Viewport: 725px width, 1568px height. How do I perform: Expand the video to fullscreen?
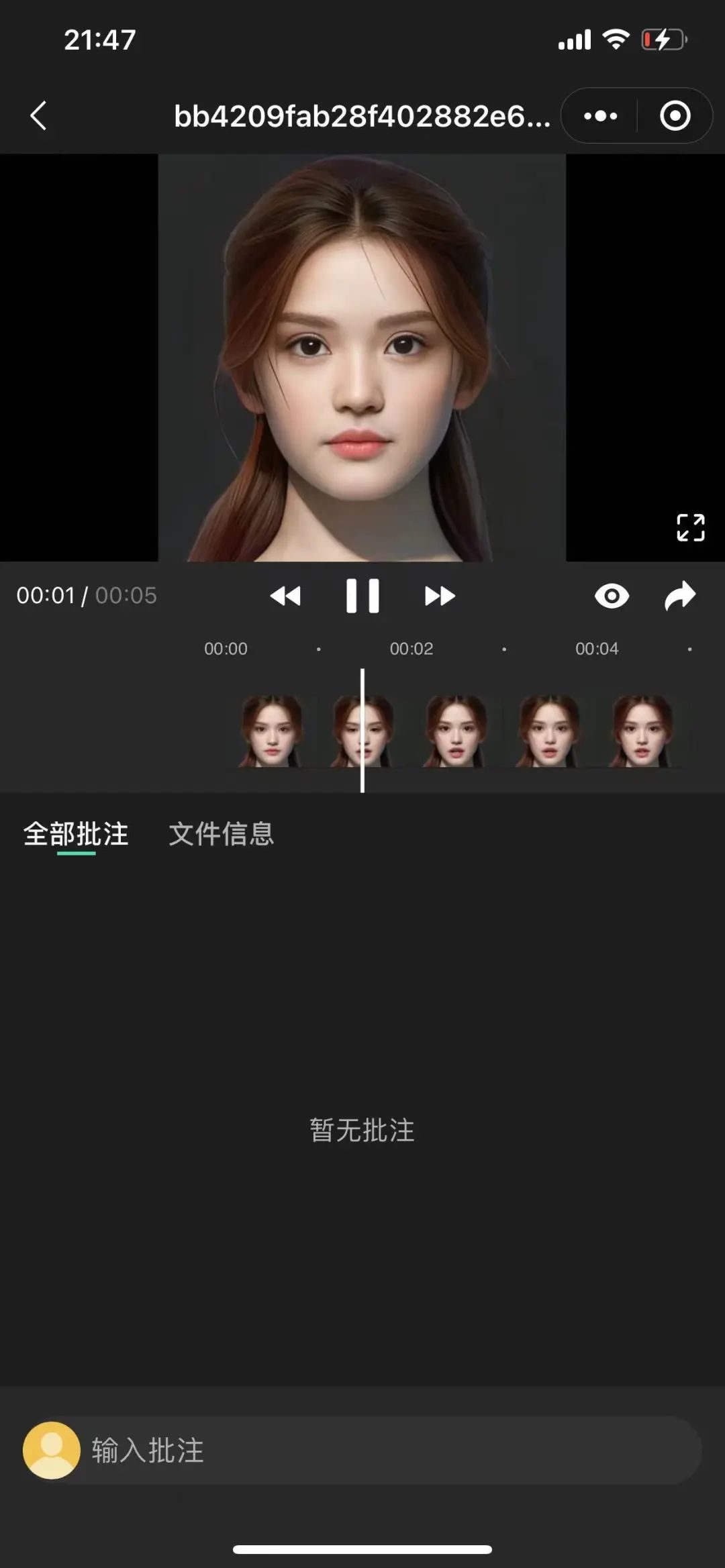pos(690,527)
